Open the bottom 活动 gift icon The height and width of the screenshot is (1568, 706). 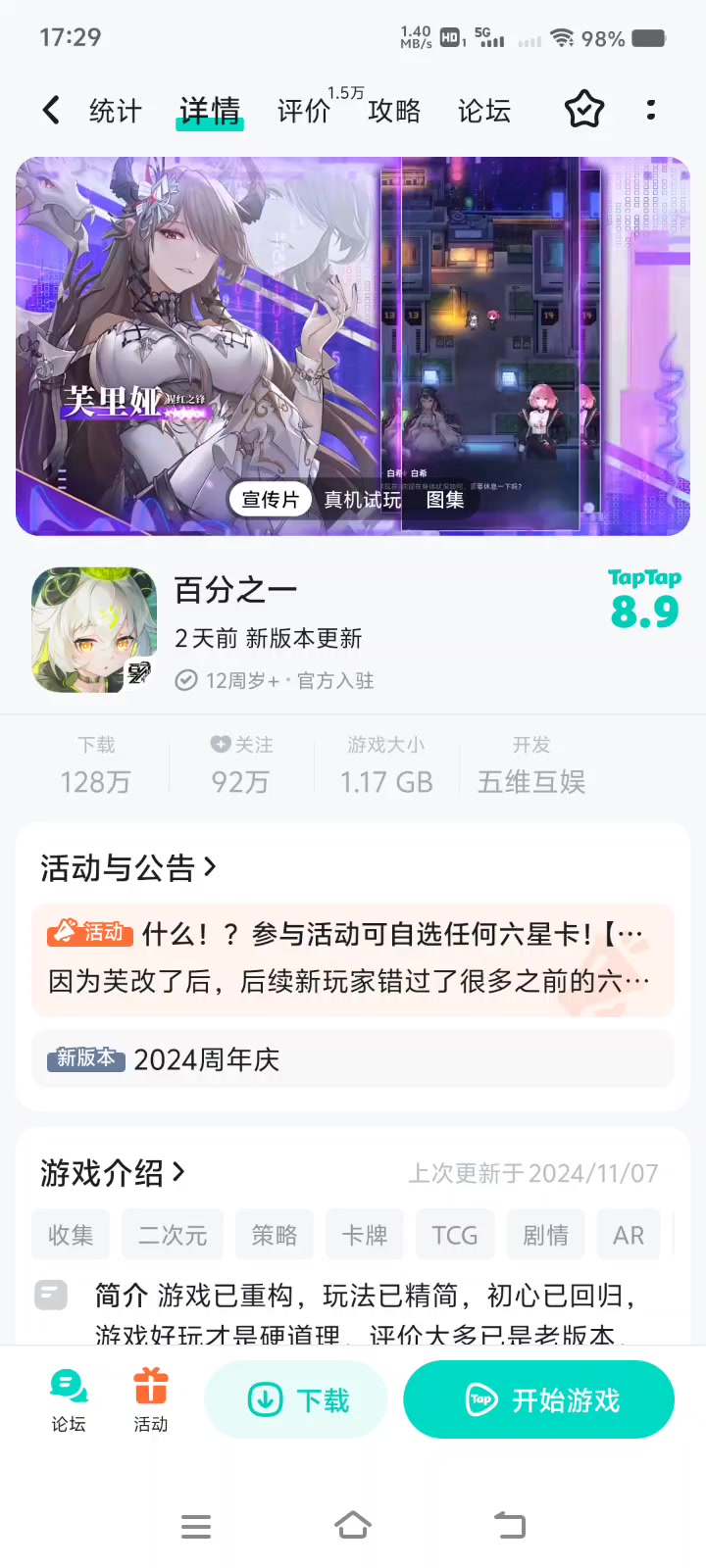pos(151,1399)
